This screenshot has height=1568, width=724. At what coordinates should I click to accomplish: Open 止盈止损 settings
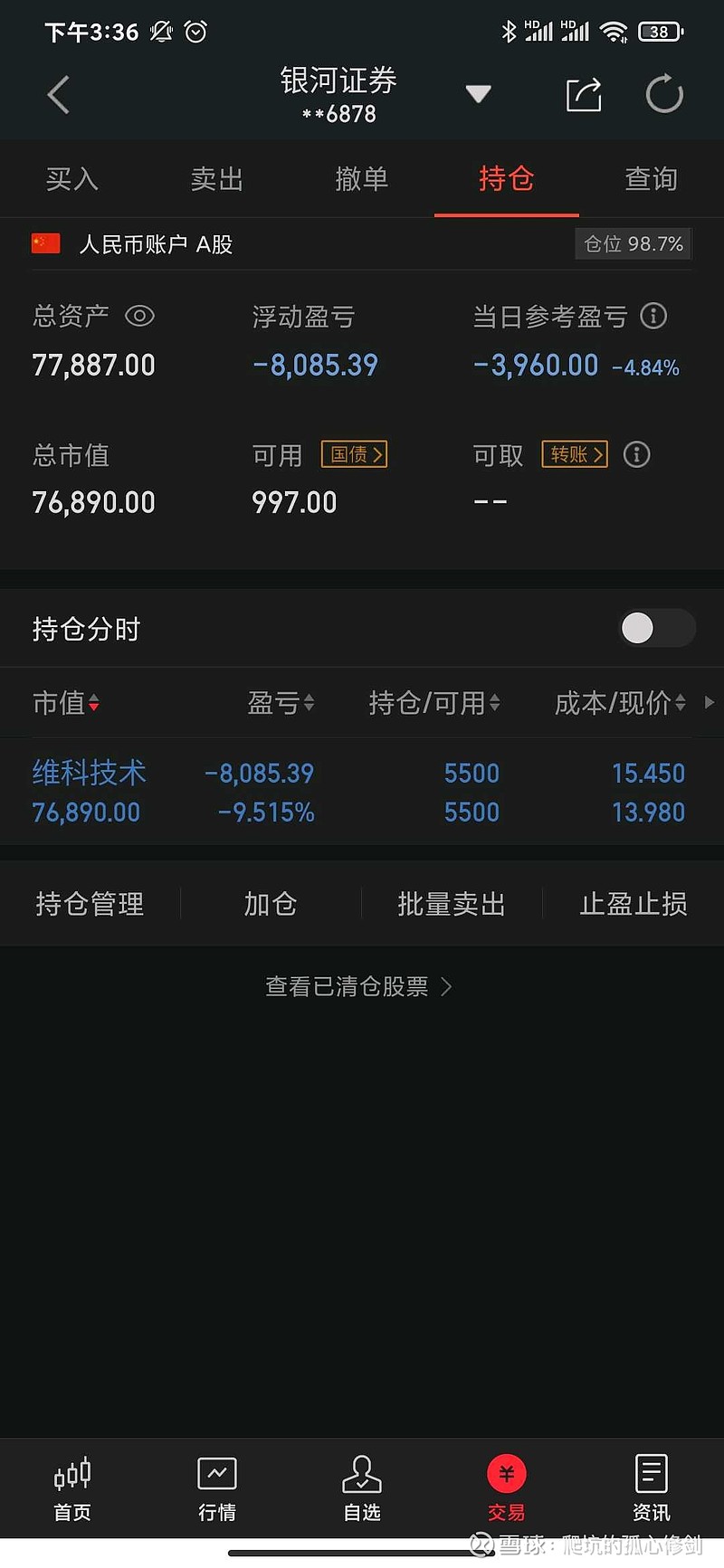coord(633,904)
